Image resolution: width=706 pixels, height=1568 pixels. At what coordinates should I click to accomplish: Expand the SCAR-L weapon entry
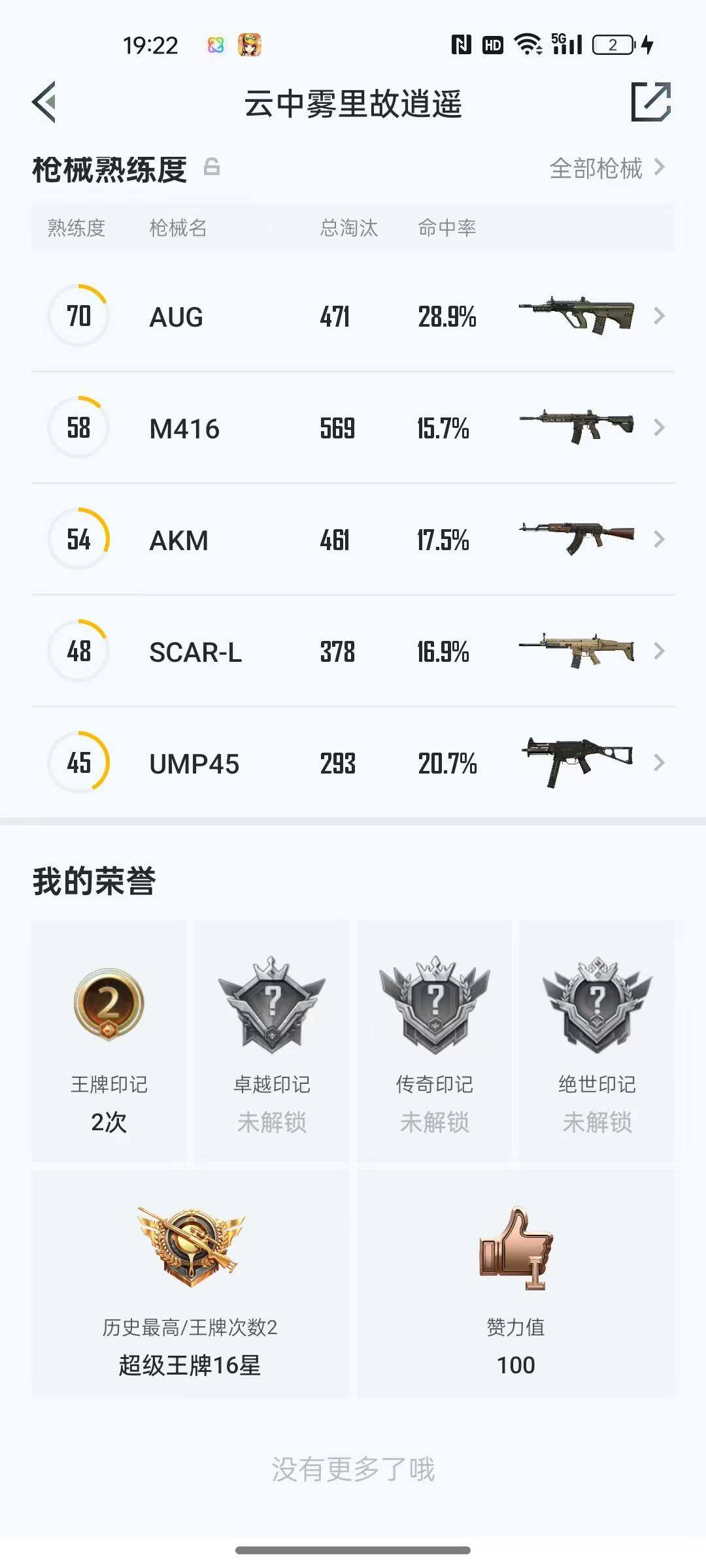(659, 651)
